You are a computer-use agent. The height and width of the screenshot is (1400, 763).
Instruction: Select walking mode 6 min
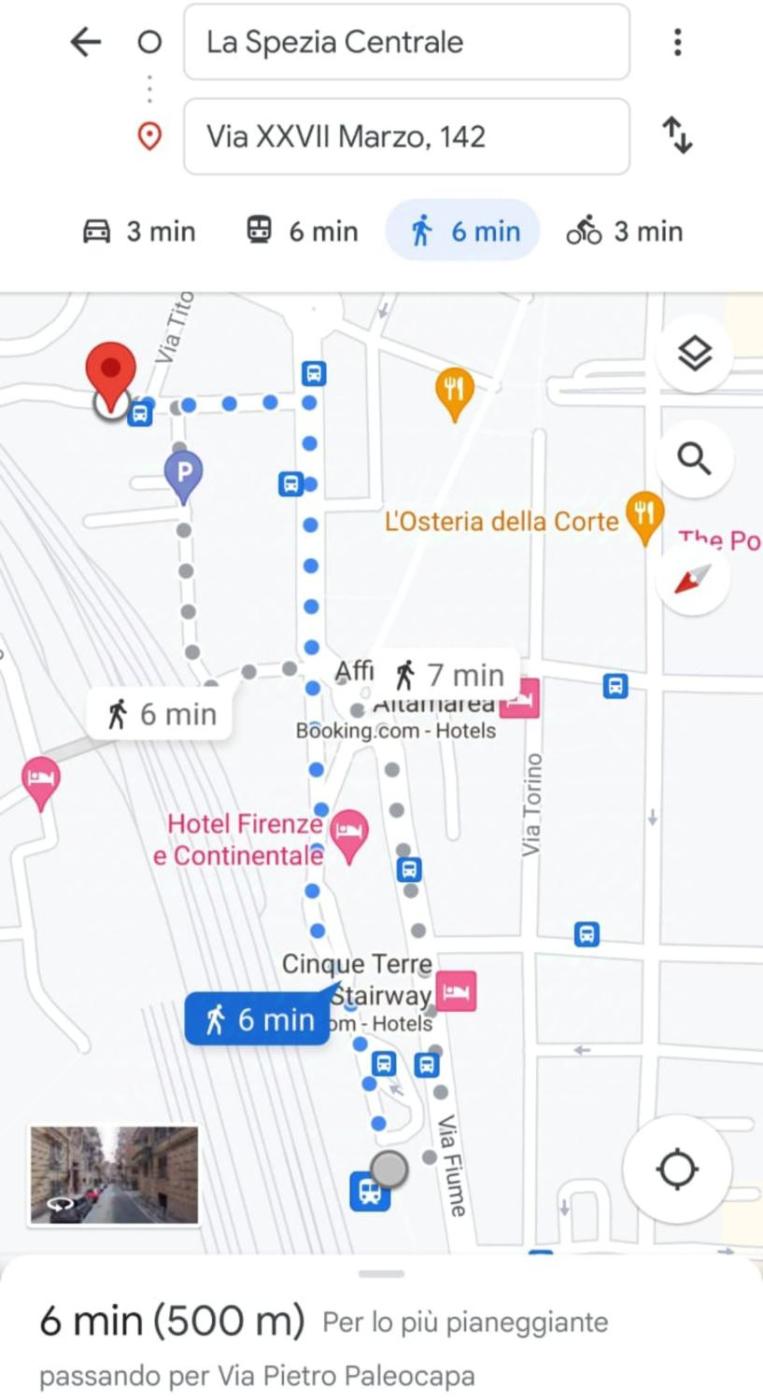tap(463, 231)
